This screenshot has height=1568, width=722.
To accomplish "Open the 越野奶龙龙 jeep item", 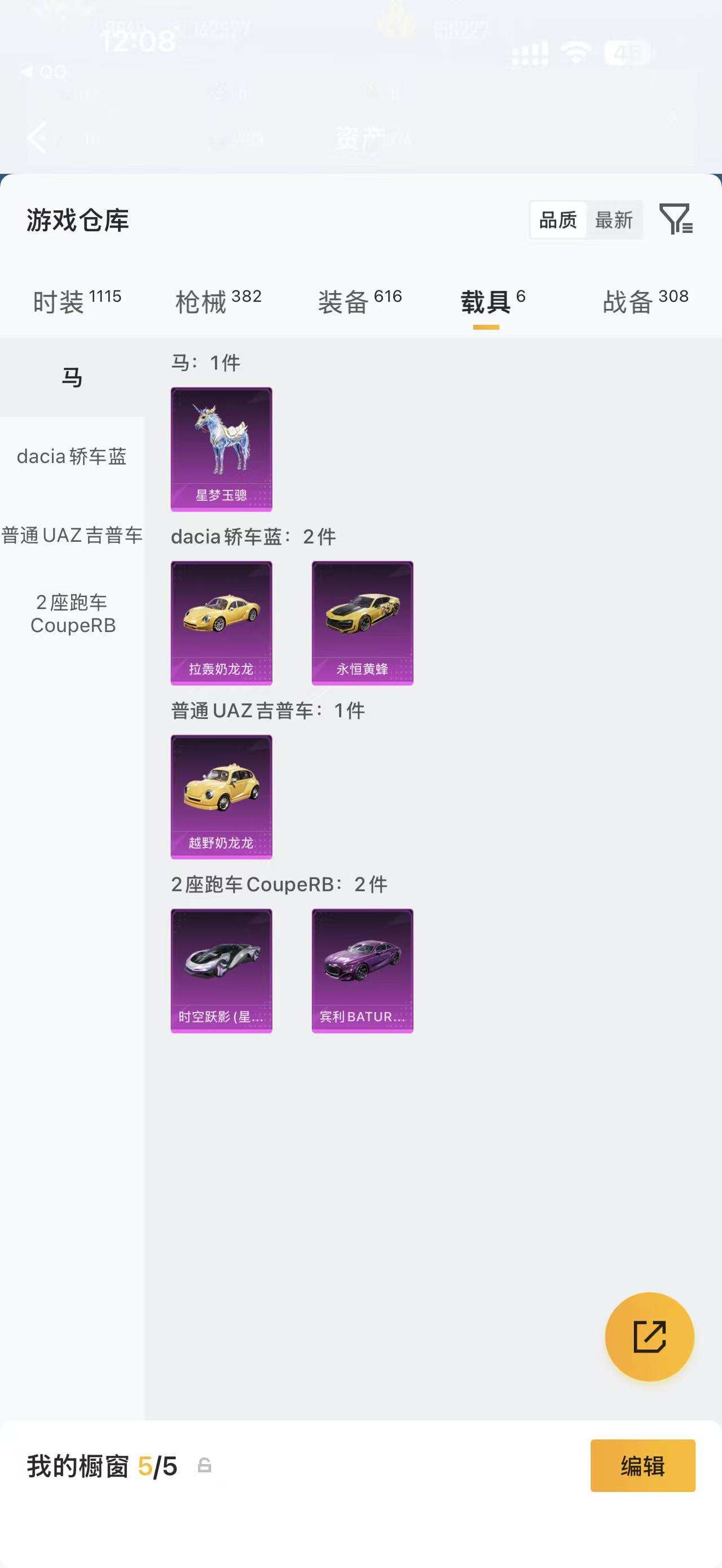I will click(221, 797).
